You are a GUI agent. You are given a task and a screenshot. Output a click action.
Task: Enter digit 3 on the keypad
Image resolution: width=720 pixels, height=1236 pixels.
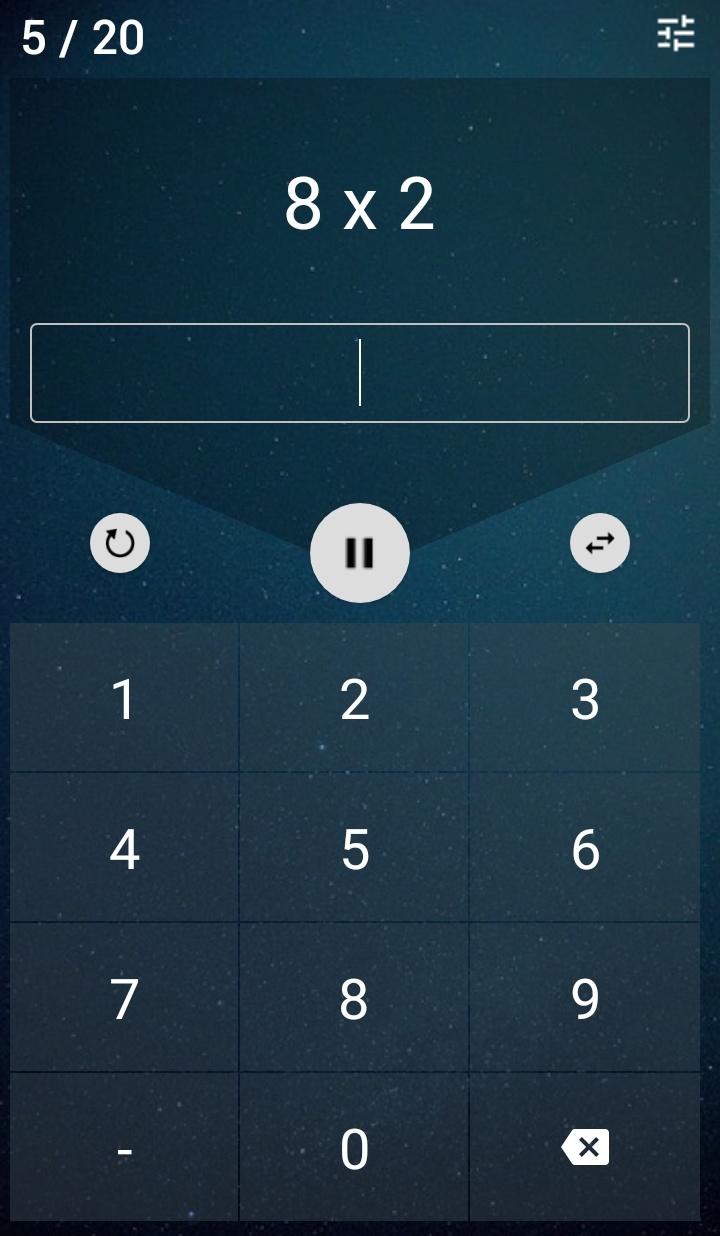click(x=585, y=698)
